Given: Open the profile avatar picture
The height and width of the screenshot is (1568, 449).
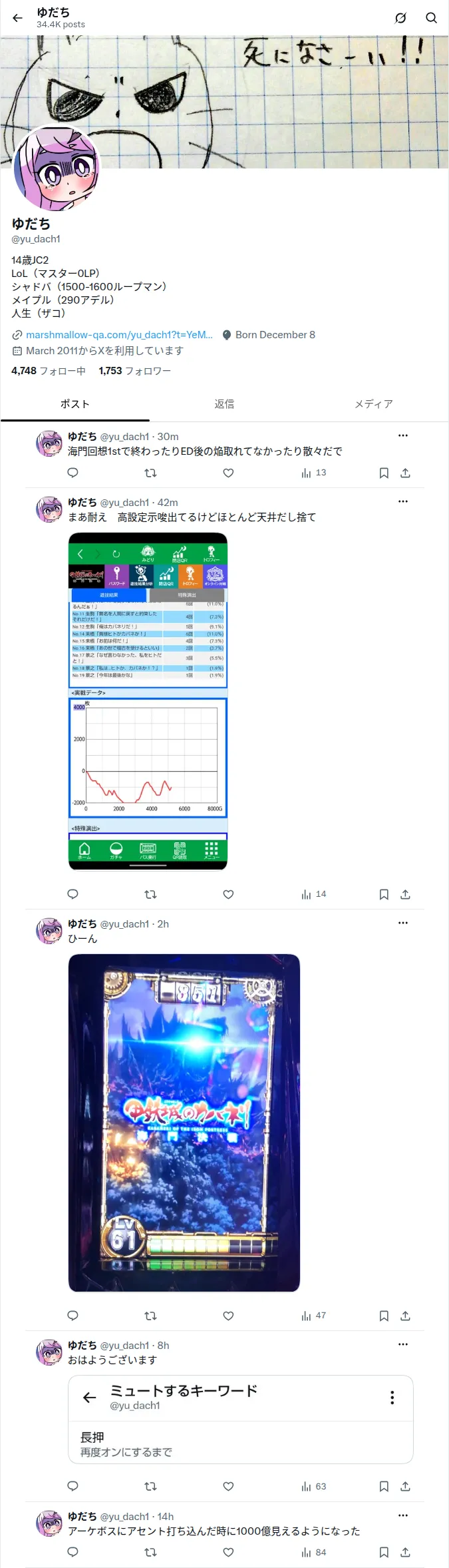Looking at the screenshot, I should [57, 168].
